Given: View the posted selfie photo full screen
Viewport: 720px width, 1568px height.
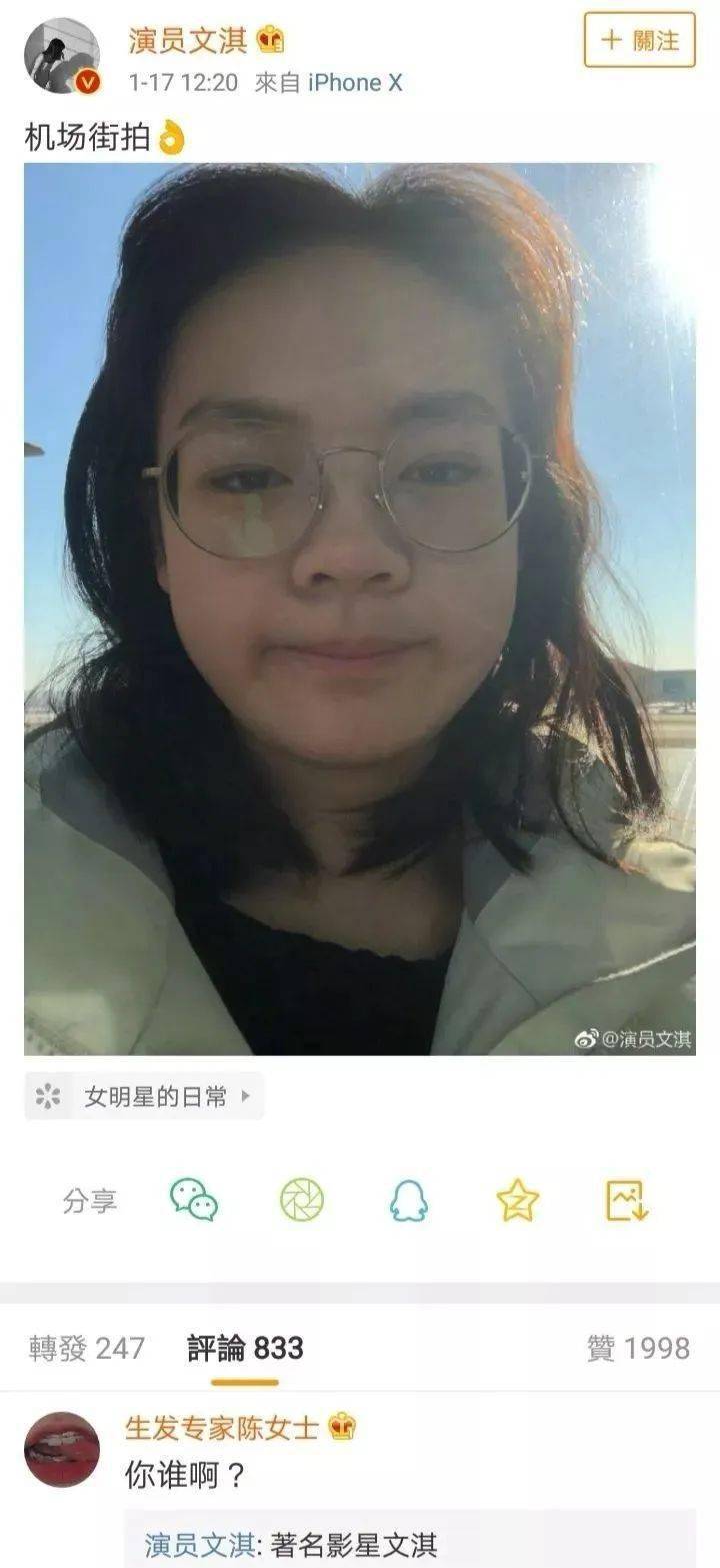Looking at the screenshot, I should pos(359,609).
